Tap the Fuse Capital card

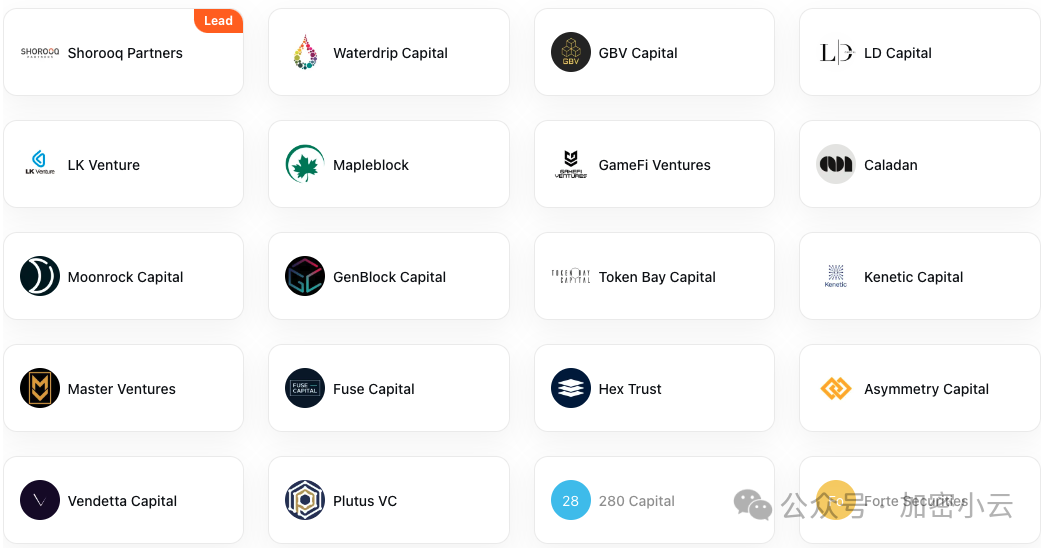(389, 389)
